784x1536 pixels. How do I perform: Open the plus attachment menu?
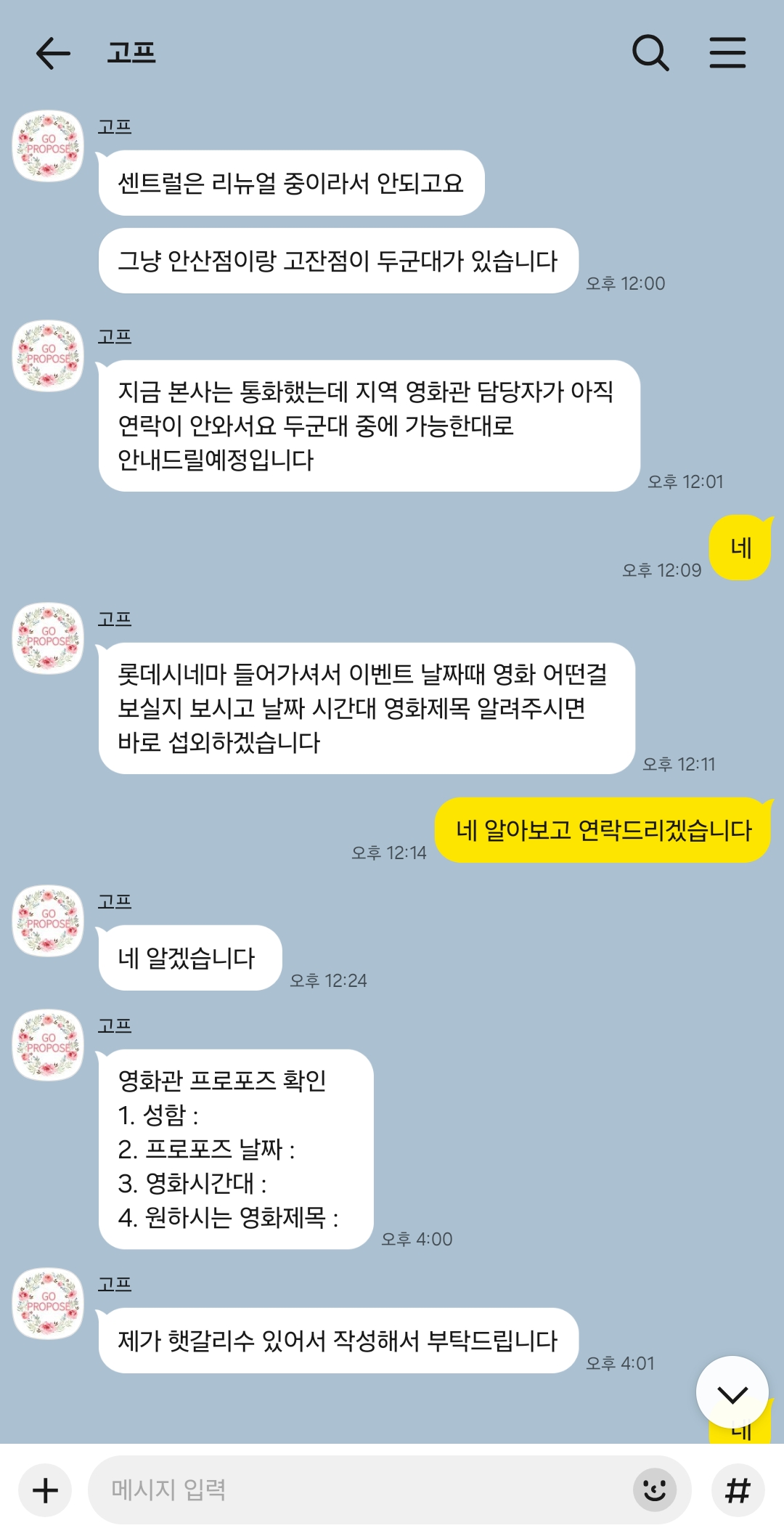tap(45, 1490)
